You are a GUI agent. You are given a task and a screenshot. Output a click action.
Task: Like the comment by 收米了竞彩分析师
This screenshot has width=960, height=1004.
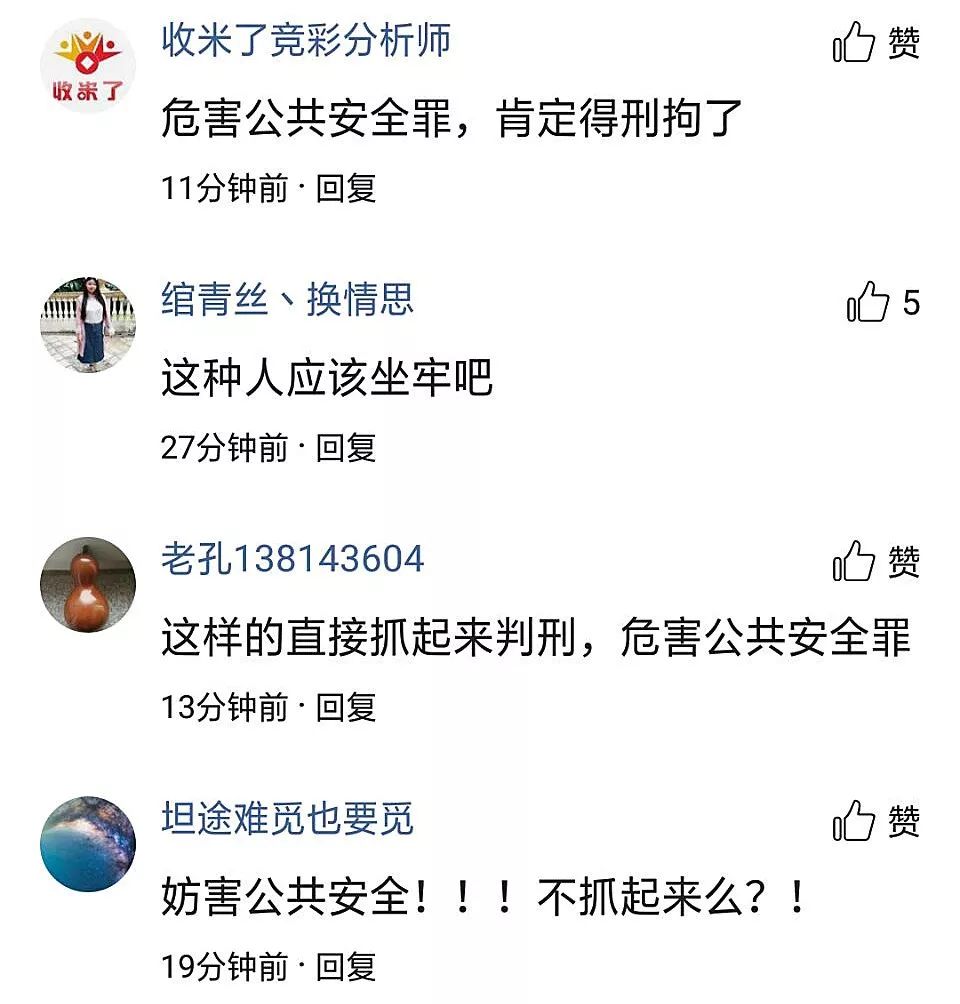point(856,43)
